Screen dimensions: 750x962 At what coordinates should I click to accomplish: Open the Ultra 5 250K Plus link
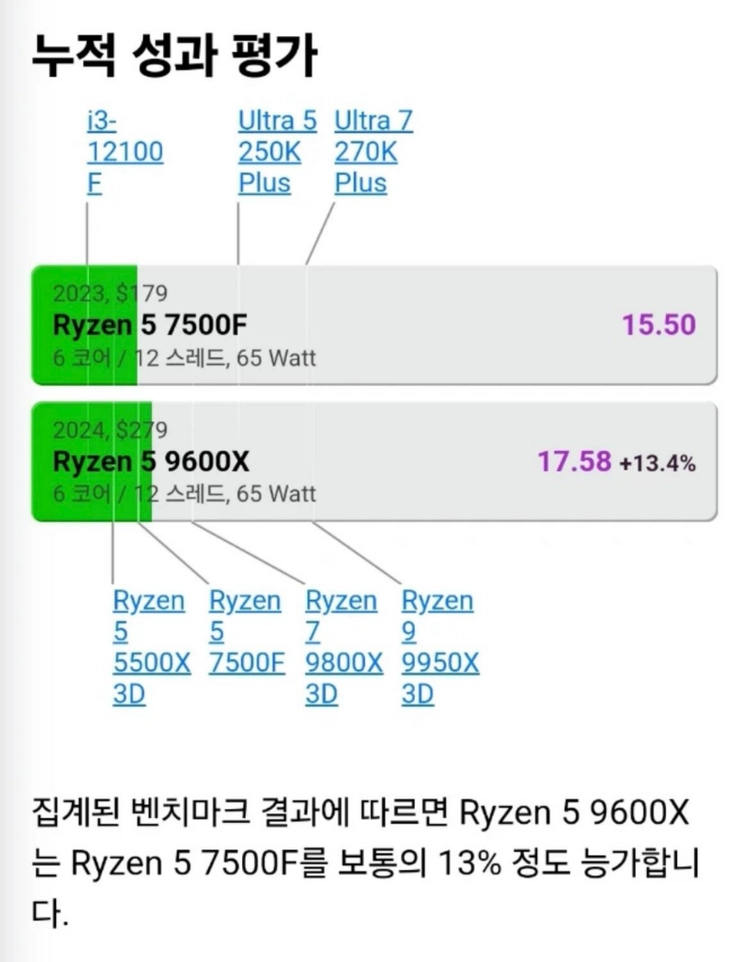pos(277,152)
